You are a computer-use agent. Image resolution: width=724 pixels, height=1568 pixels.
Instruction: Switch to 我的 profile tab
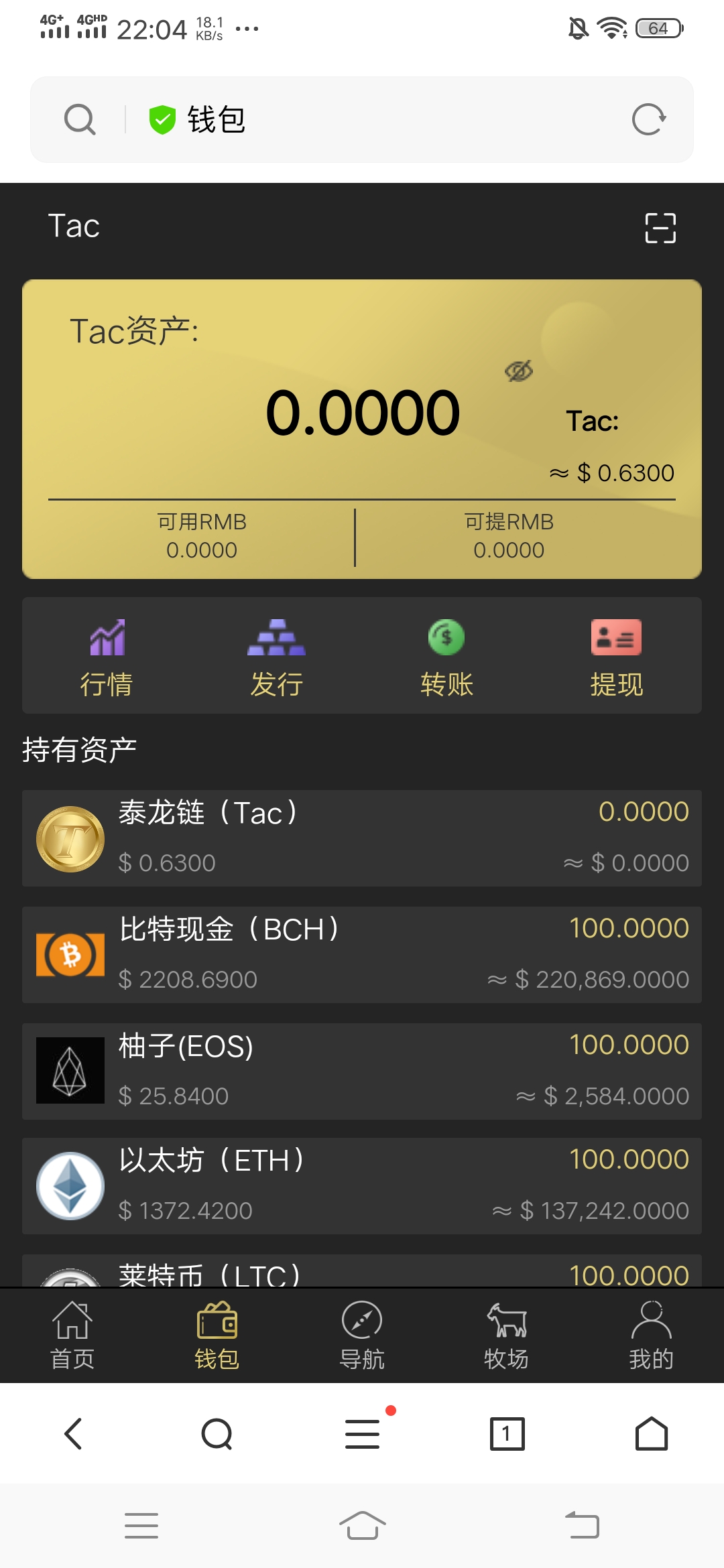point(651,1335)
